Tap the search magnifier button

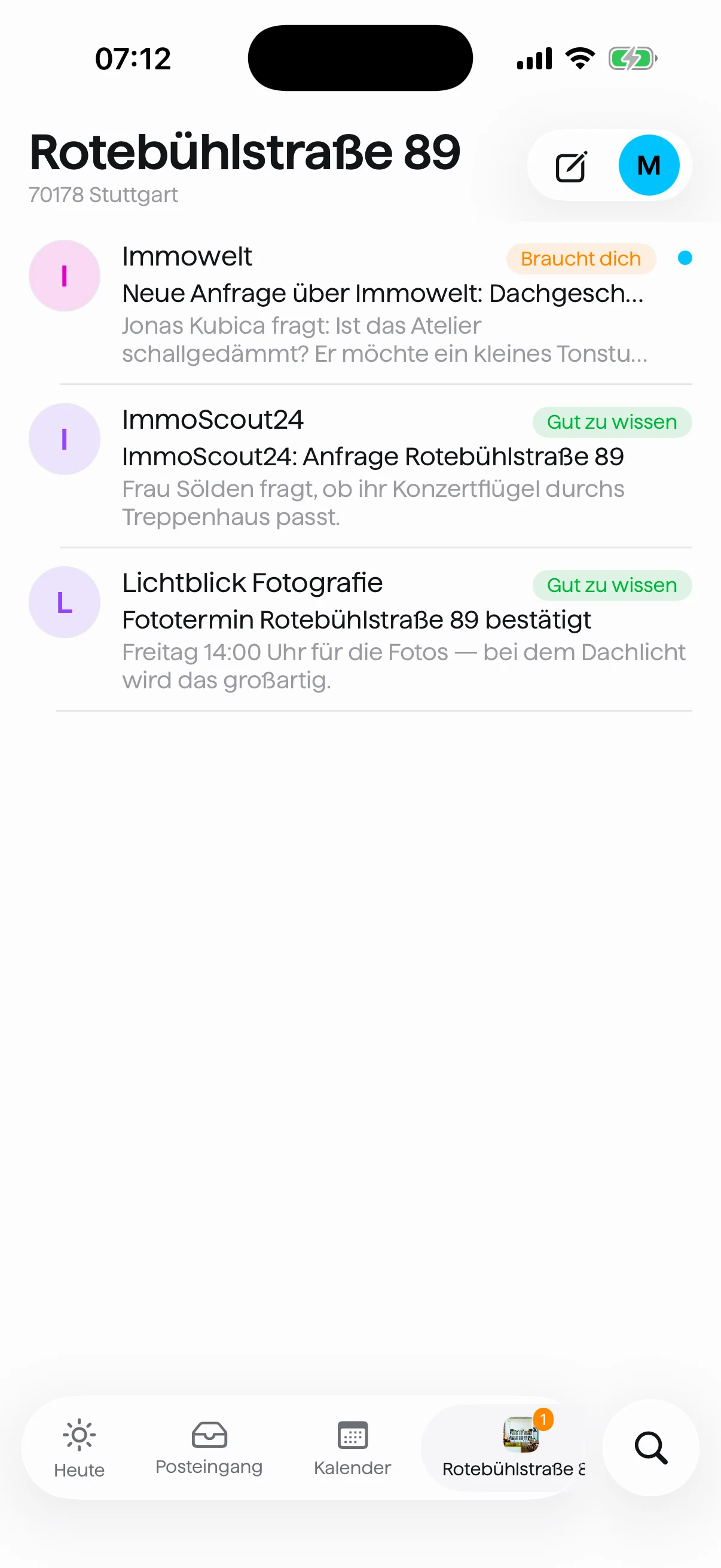(x=650, y=1447)
